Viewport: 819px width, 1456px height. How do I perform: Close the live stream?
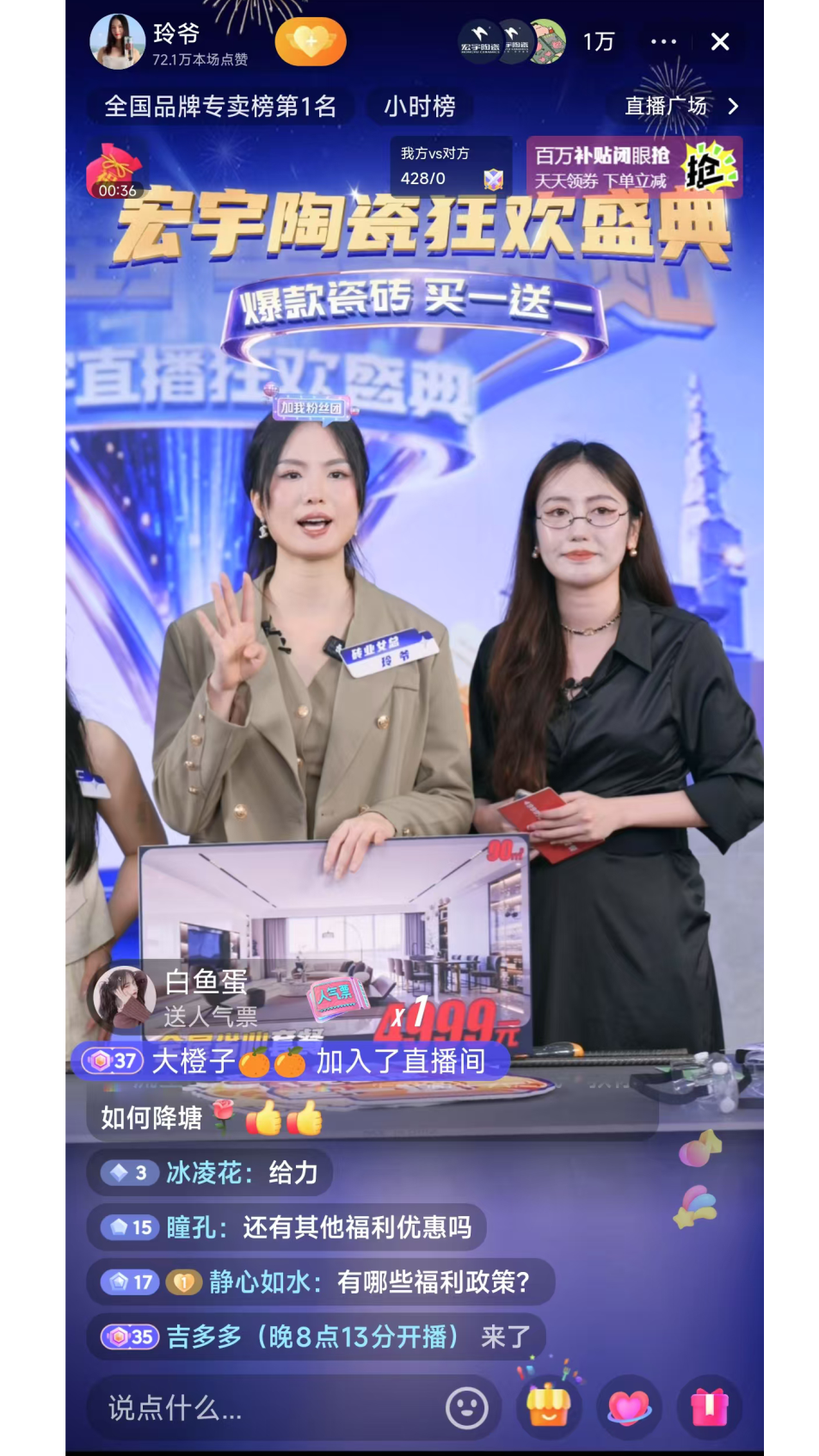tap(720, 41)
